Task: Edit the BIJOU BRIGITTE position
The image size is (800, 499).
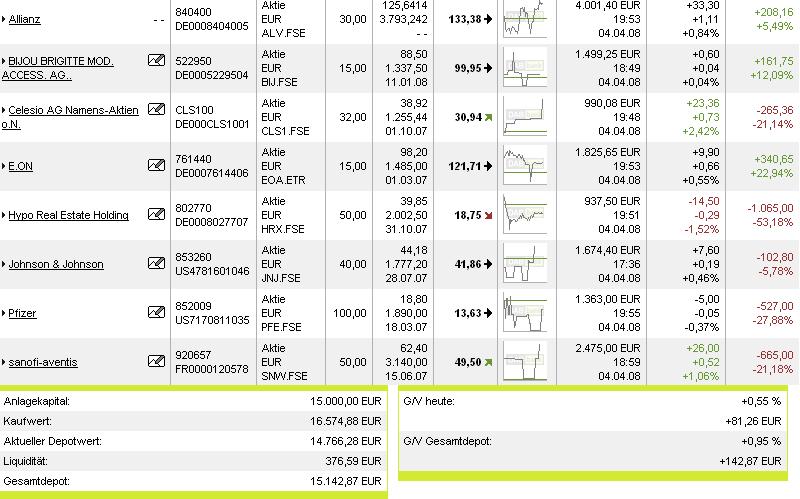Action: (156, 61)
